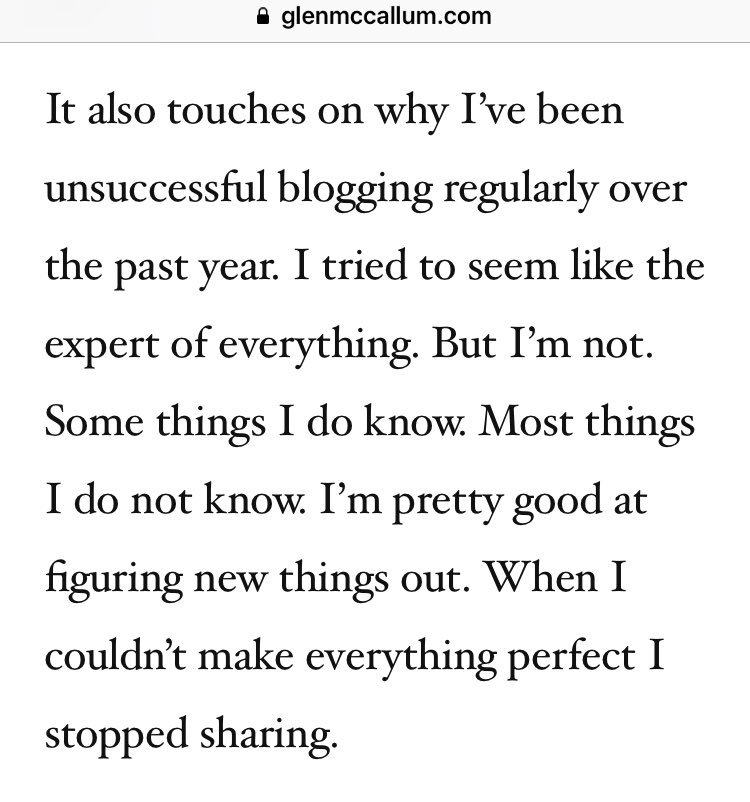Tap the glenmccallum.com address bar
This screenshot has width=750, height=802.
coord(375,16)
